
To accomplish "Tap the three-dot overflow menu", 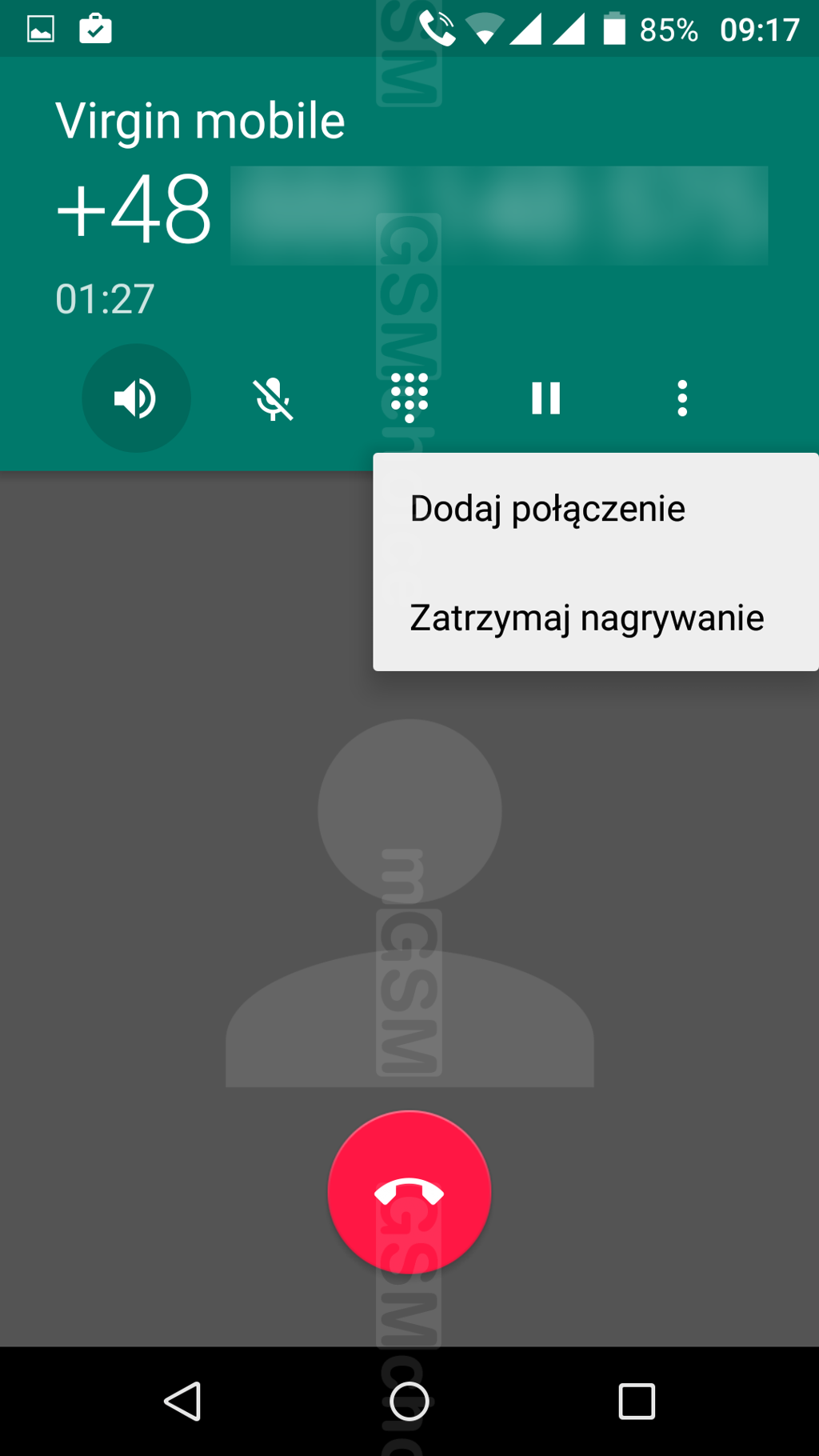I will click(682, 398).
